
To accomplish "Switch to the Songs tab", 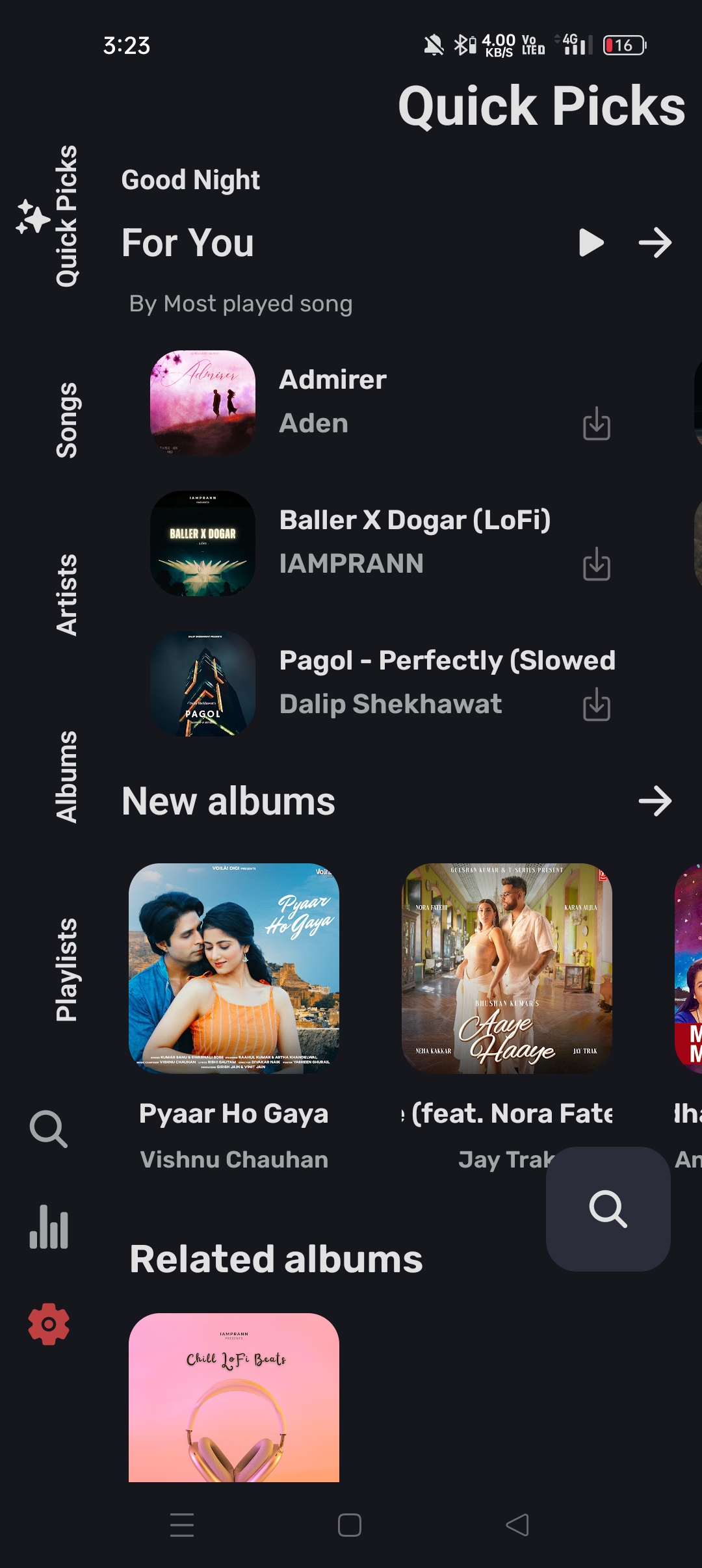I will (66, 420).
